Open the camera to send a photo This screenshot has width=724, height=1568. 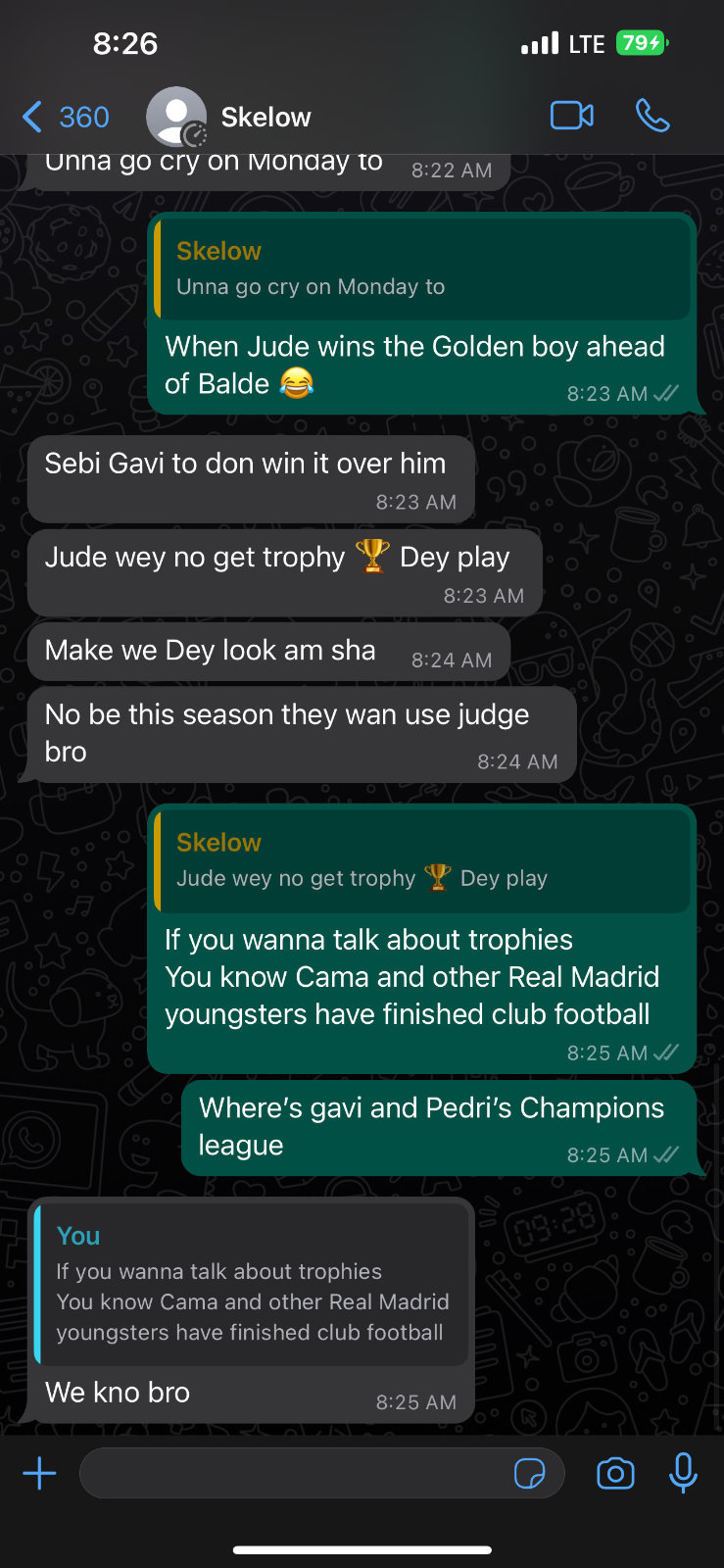click(x=615, y=1473)
